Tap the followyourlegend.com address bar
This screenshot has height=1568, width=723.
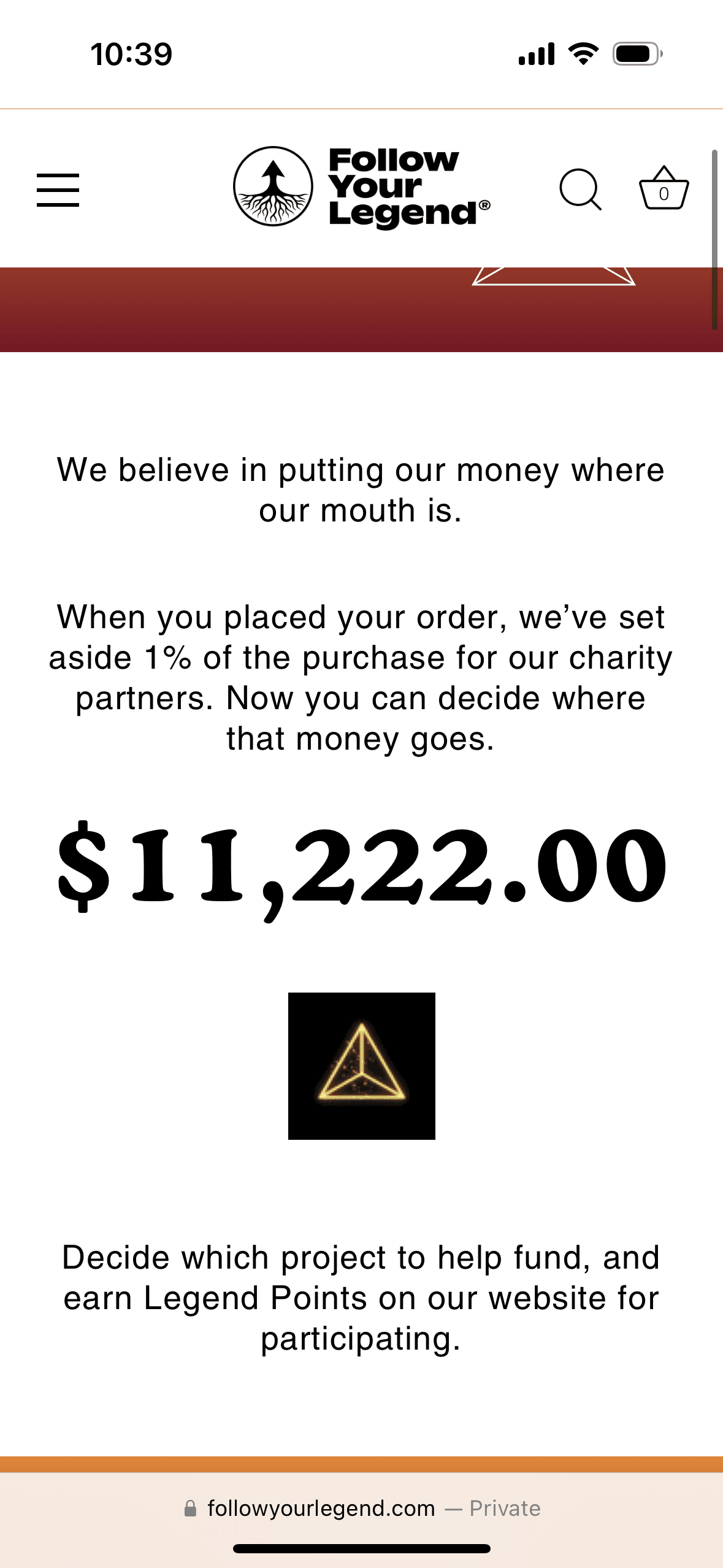[x=362, y=1508]
